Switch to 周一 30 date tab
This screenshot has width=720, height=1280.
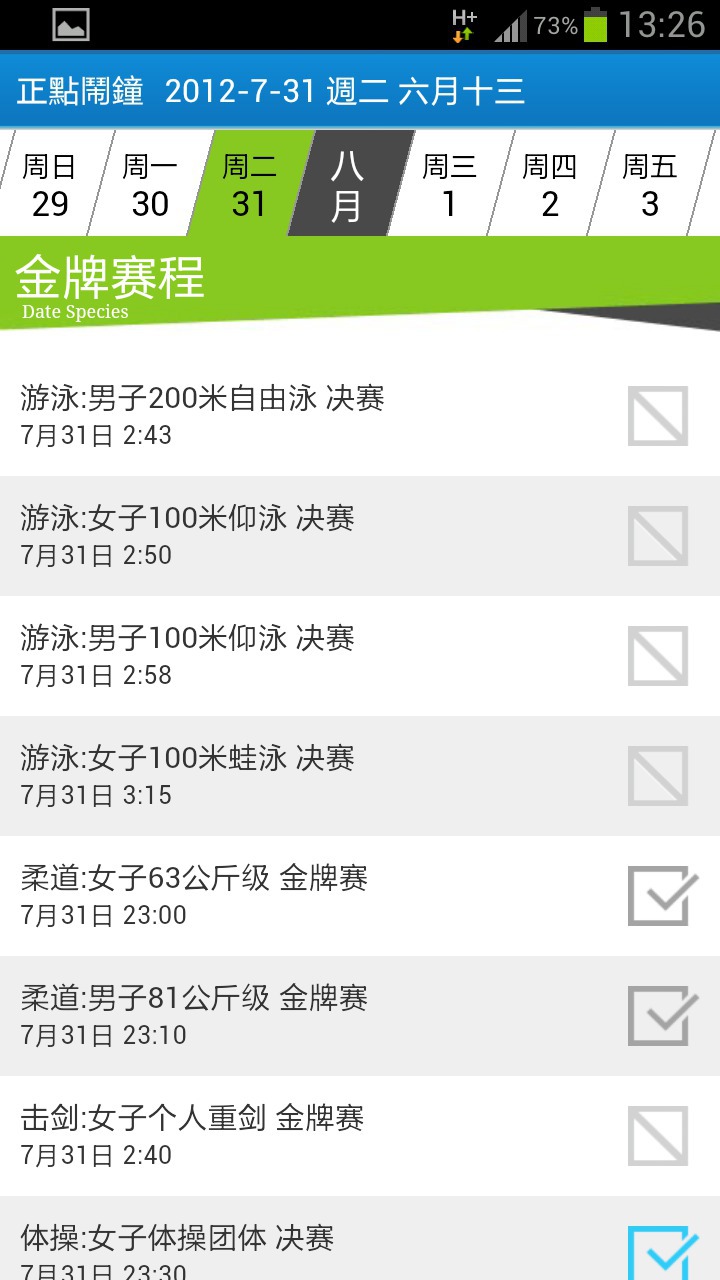150,185
